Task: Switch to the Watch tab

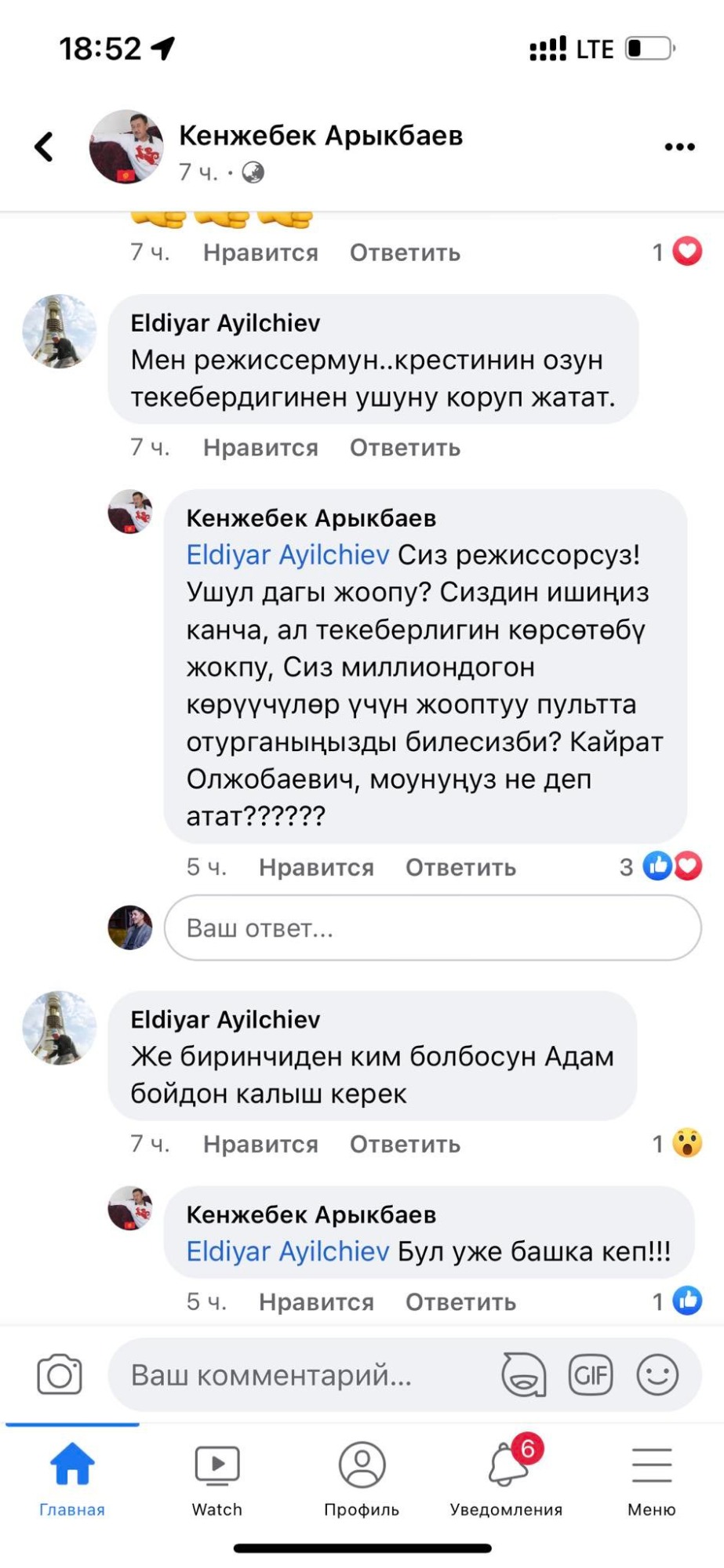Action: (217, 1478)
